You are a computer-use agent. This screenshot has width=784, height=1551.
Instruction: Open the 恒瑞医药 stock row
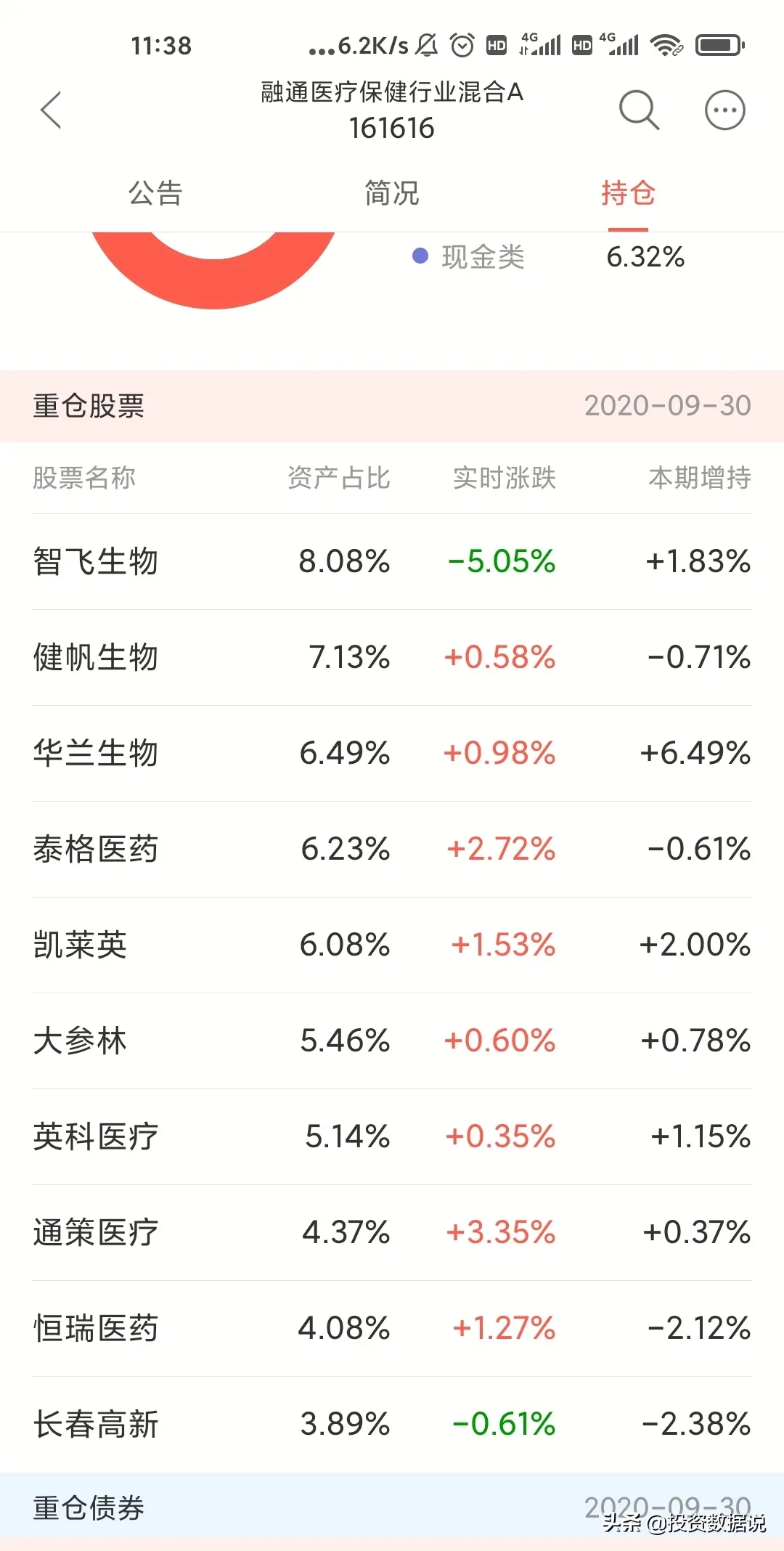coord(392,1329)
